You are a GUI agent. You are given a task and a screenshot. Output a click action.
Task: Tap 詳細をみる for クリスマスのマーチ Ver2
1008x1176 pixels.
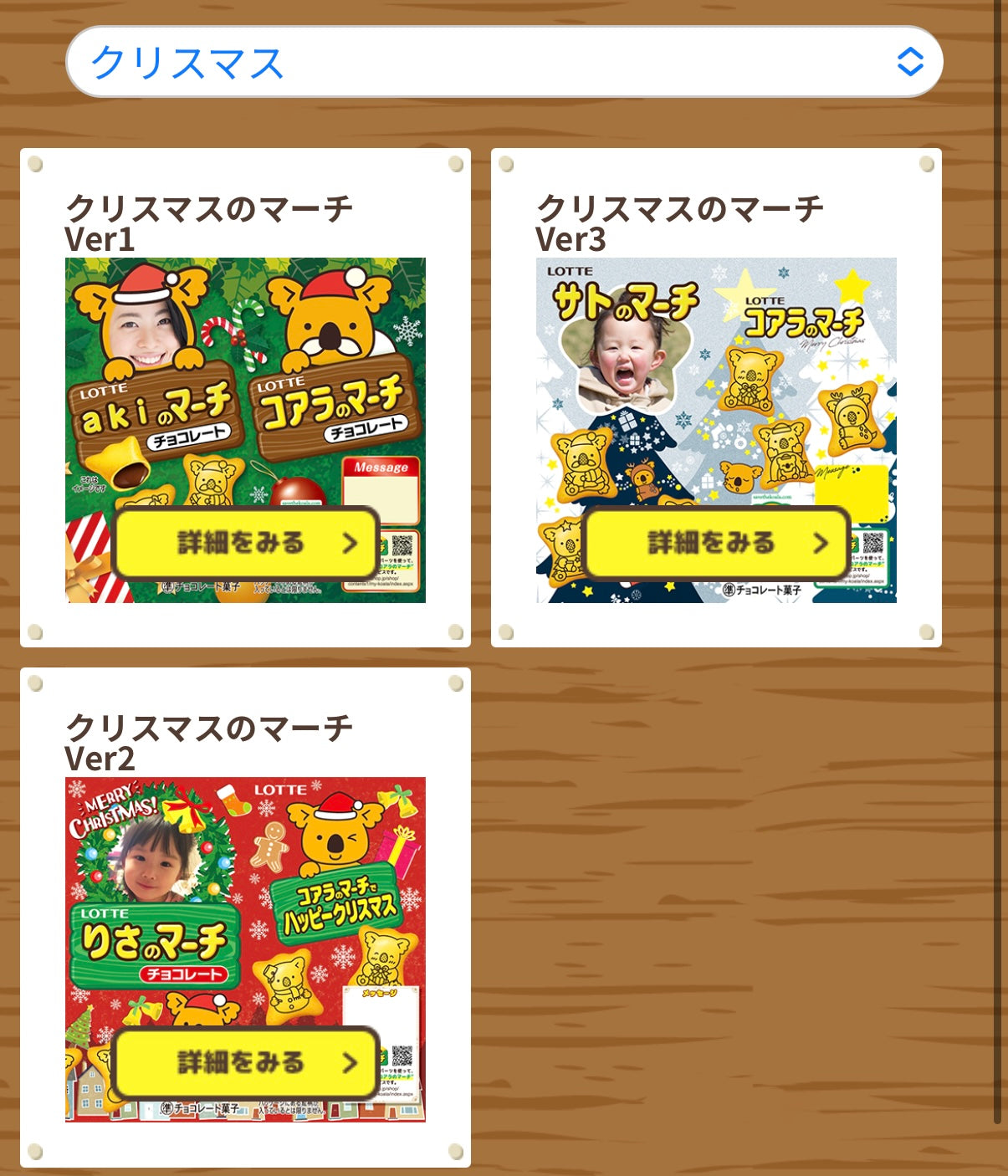246,1062
